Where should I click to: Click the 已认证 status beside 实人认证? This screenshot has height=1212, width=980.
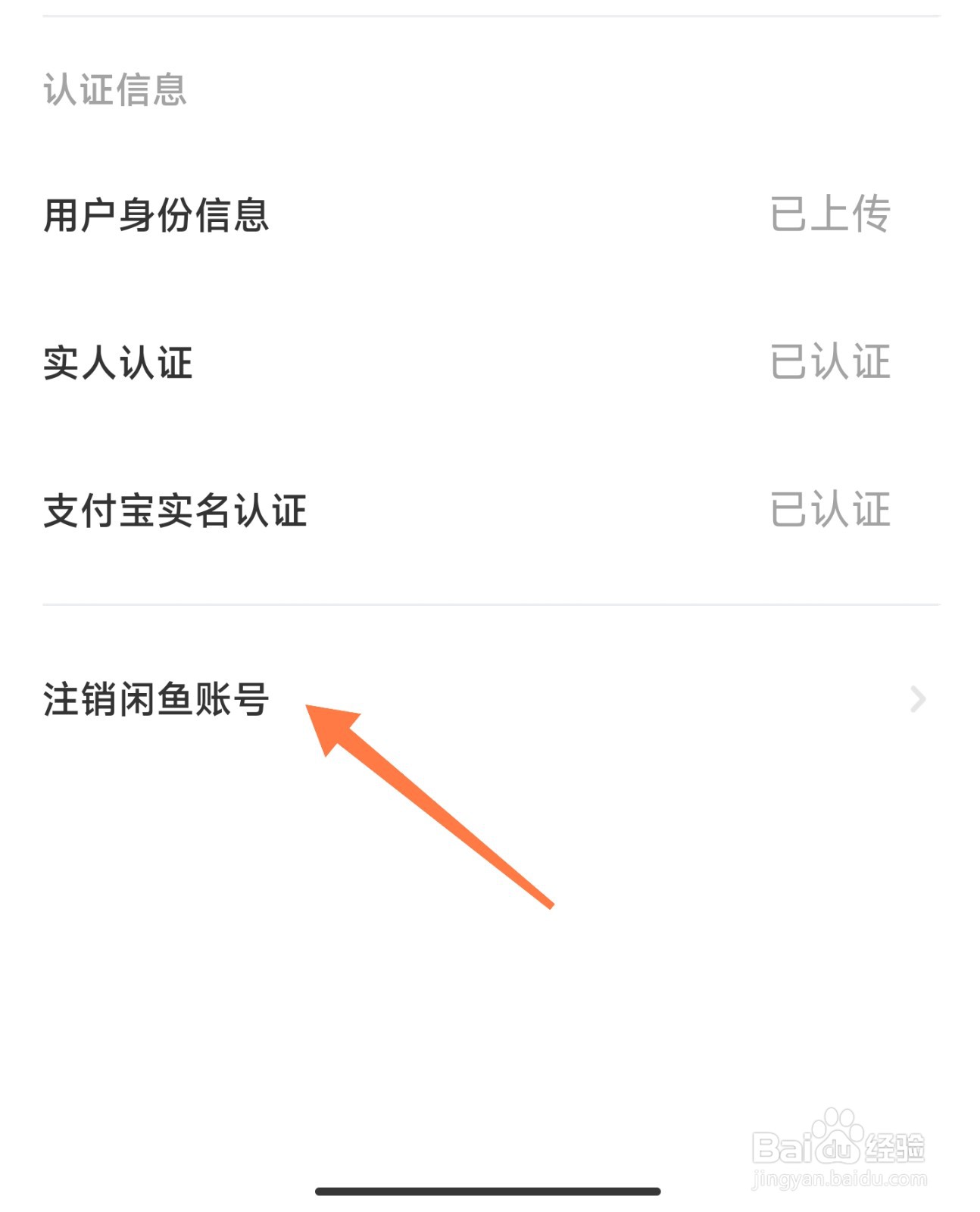click(831, 362)
